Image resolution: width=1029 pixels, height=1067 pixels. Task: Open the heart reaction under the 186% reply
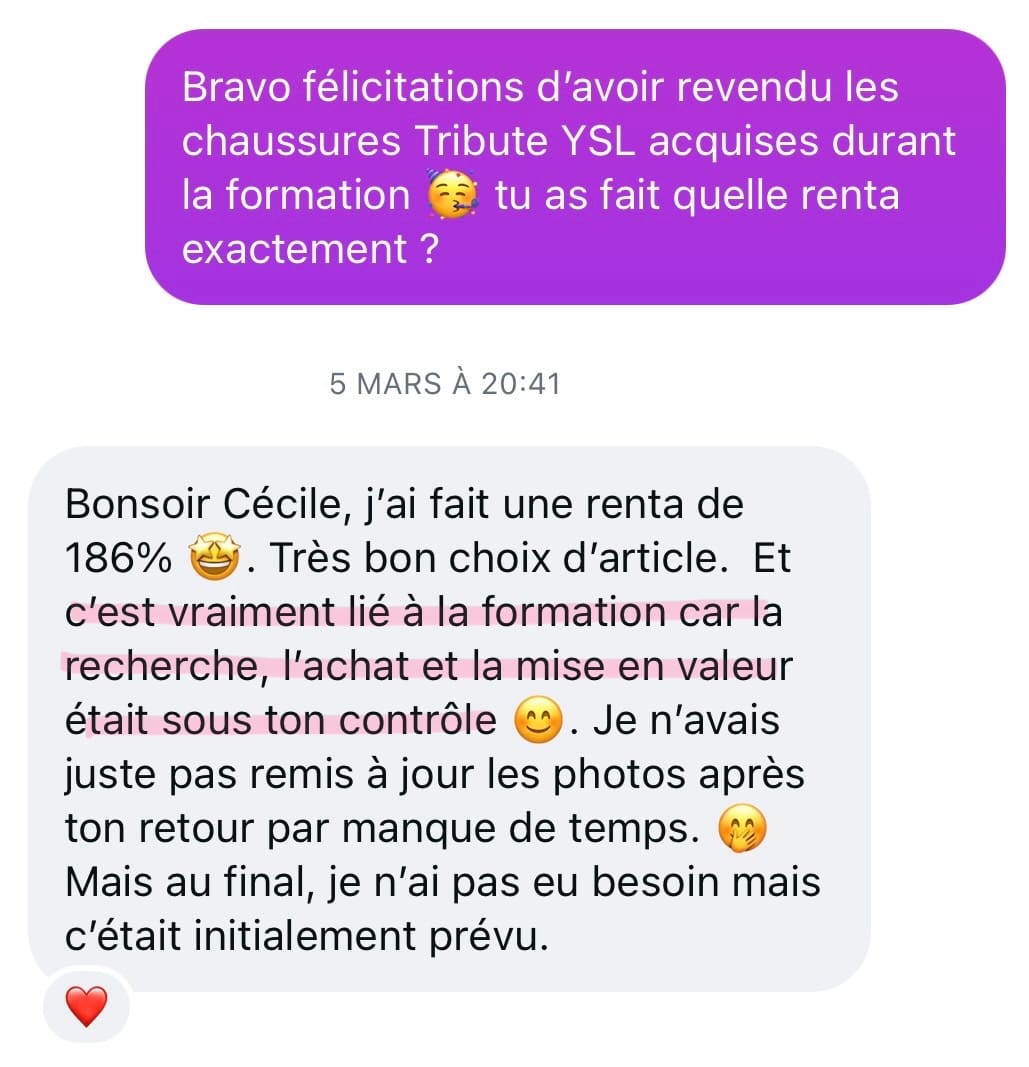click(x=86, y=1005)
